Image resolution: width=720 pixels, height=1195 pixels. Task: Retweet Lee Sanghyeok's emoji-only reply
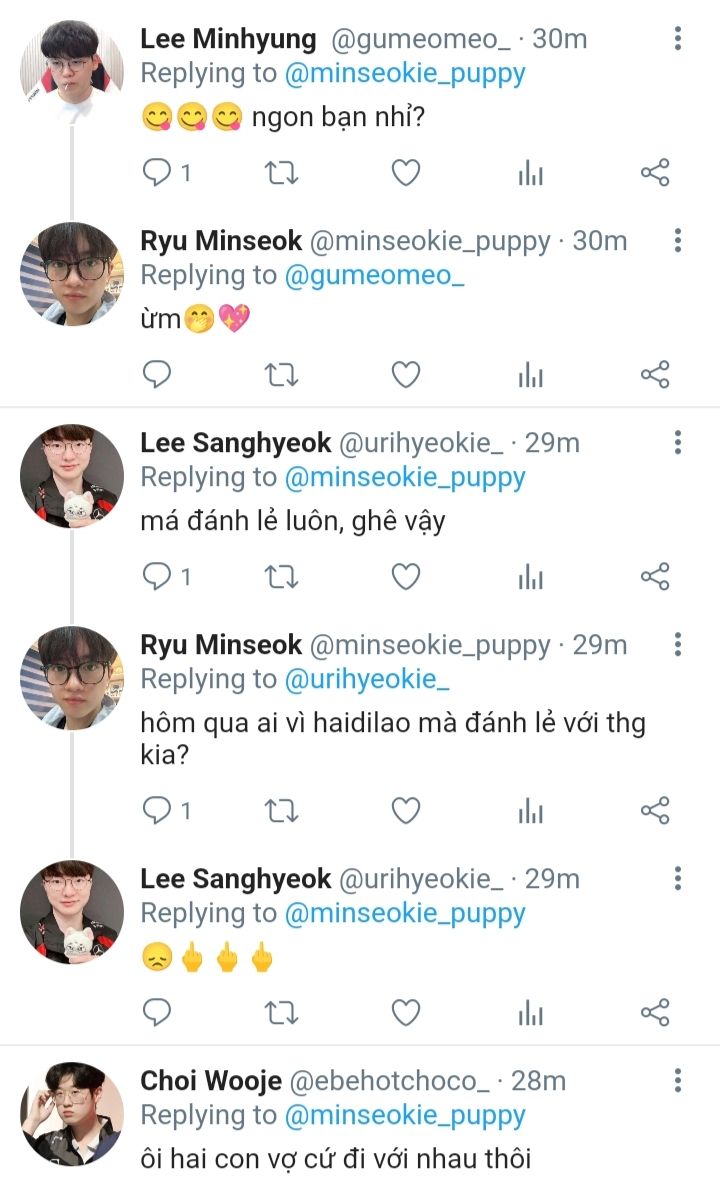point(281,1013)
